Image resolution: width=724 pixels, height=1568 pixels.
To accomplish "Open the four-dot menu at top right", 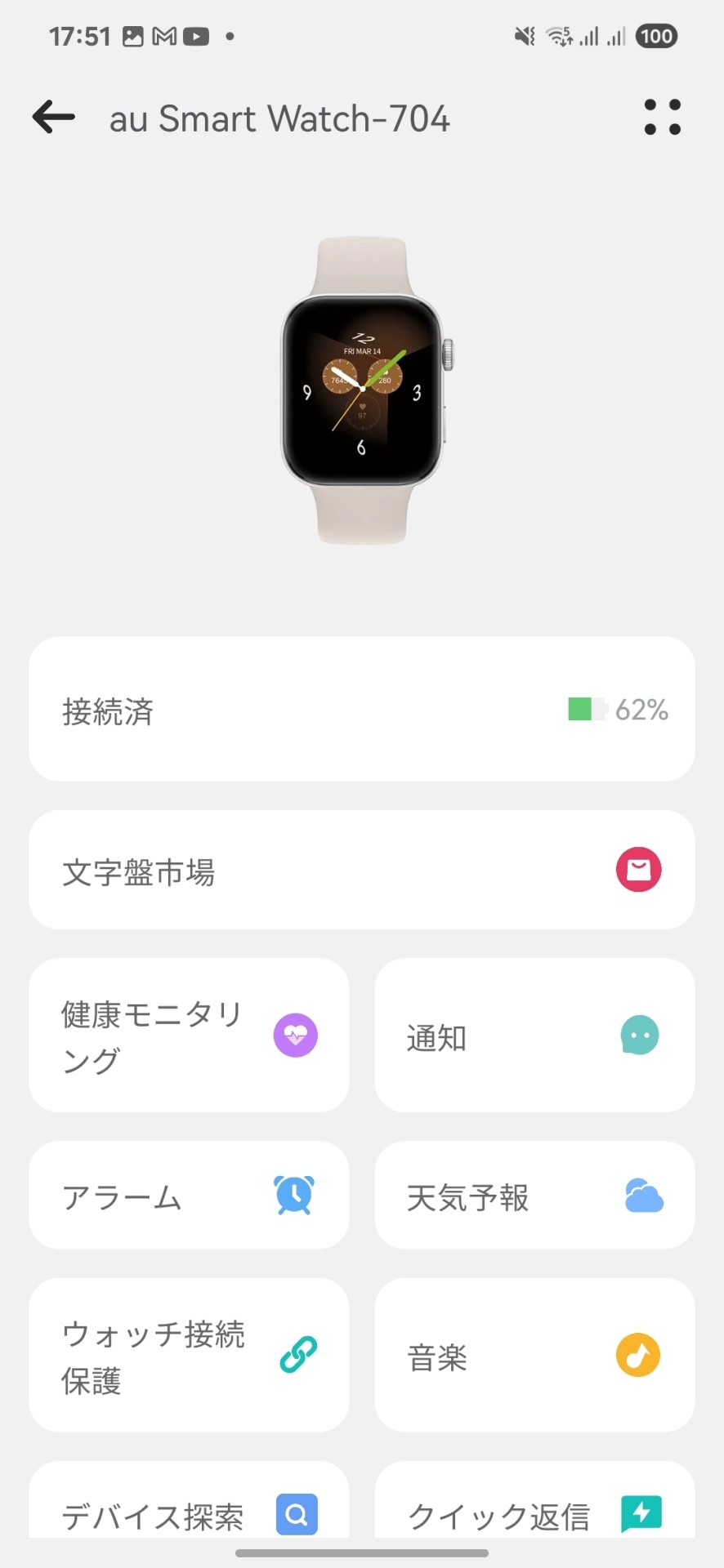I will [x=662, y=117].
